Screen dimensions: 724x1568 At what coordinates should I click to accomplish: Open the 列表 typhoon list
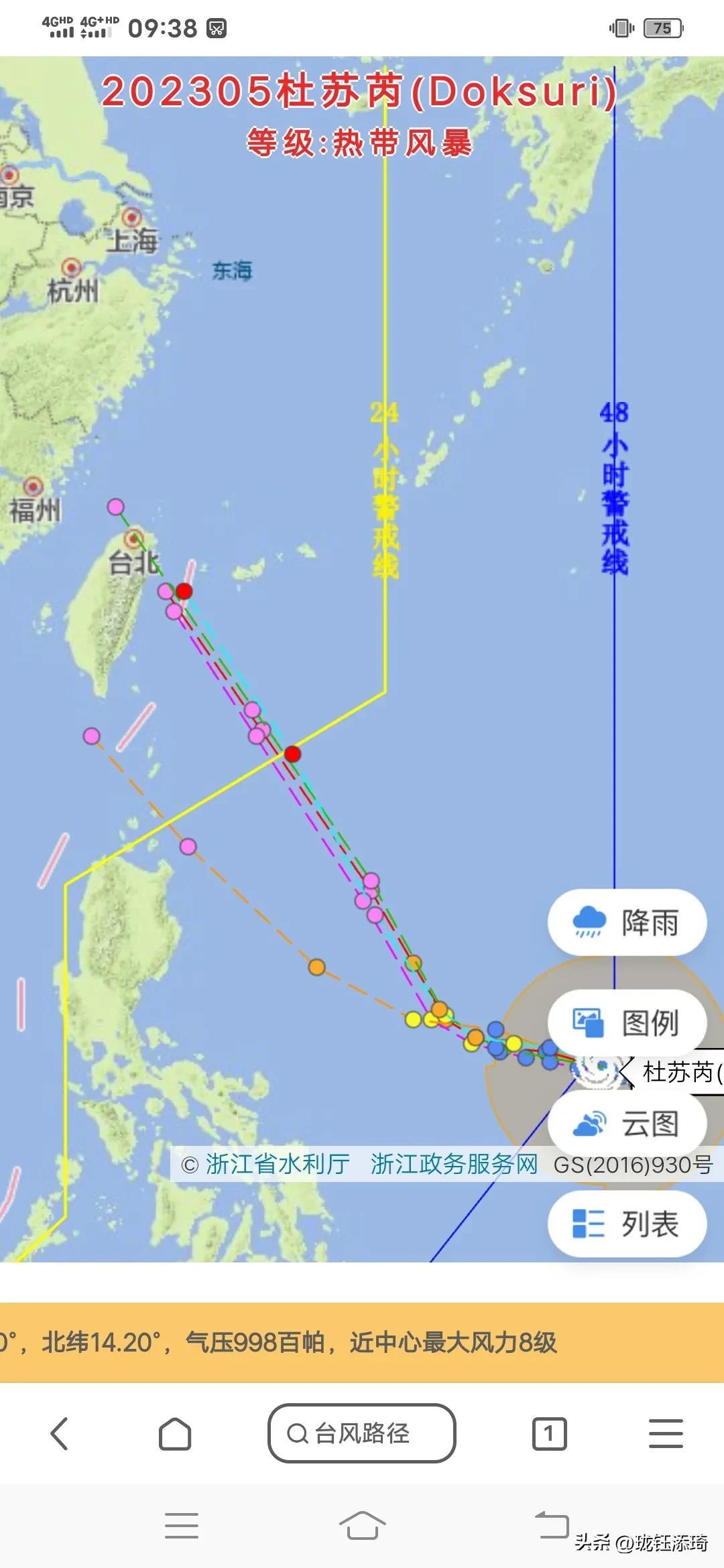point(627,1224)
